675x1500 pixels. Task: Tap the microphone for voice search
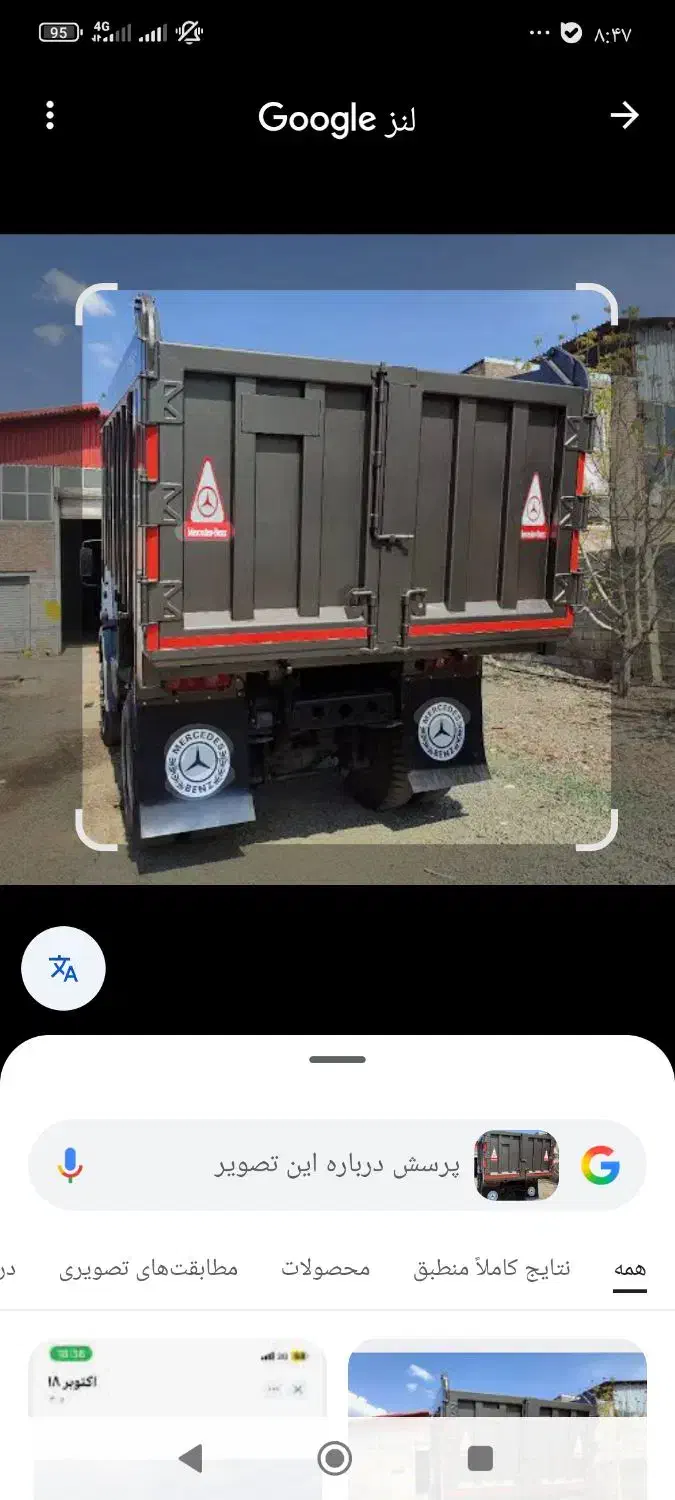(x=70, y=1166)
